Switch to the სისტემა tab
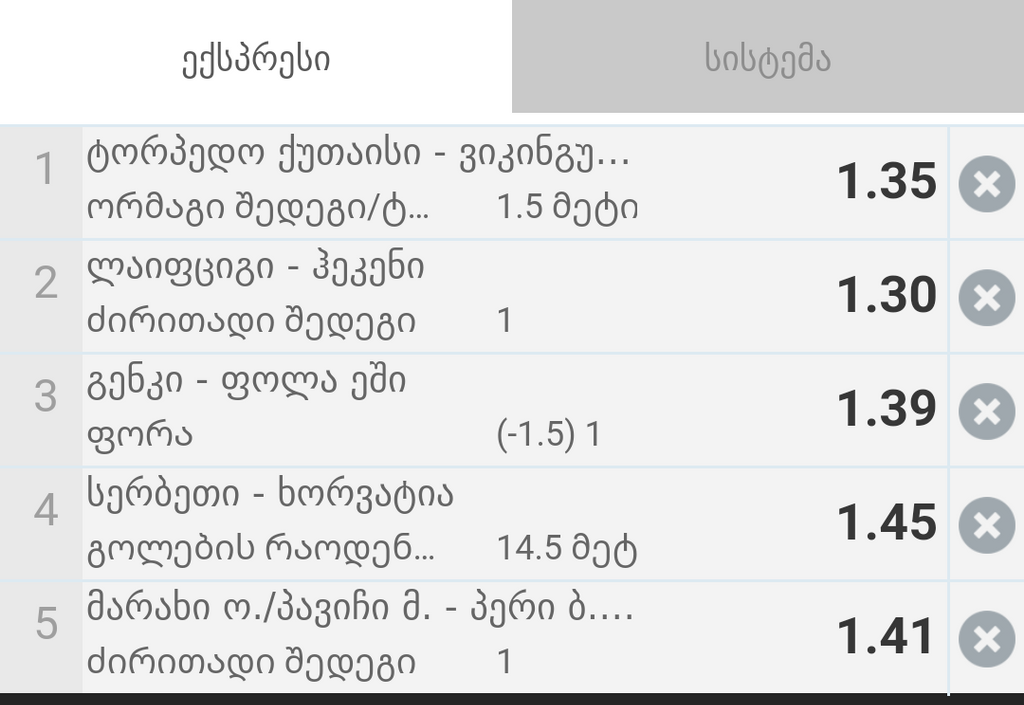 (767, 58)
